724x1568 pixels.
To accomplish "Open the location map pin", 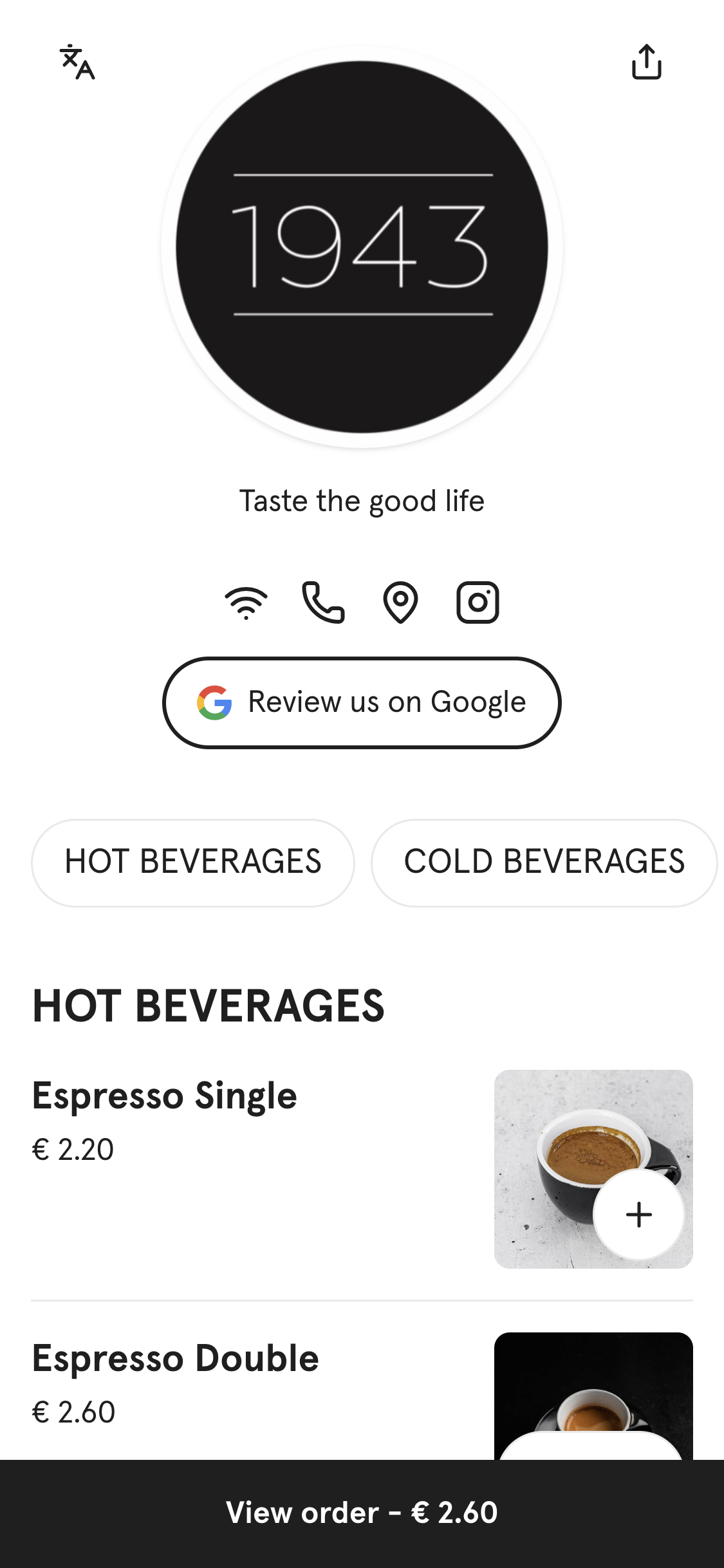I will coord(400,603).
